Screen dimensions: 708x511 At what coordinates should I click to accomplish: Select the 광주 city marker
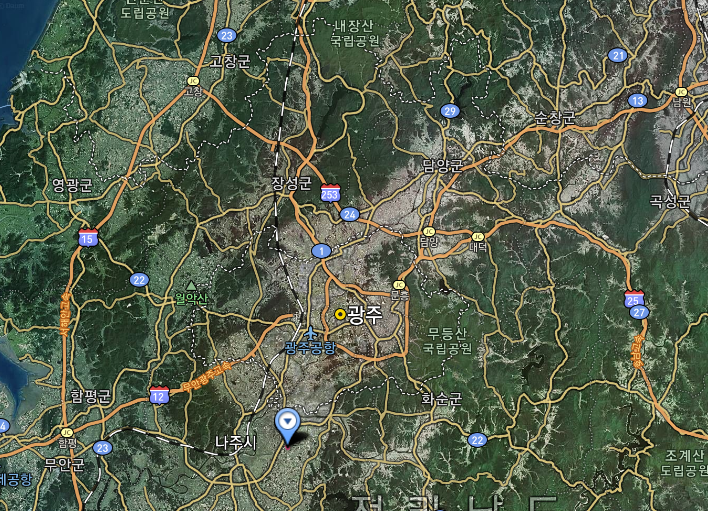tap(340, 314)
